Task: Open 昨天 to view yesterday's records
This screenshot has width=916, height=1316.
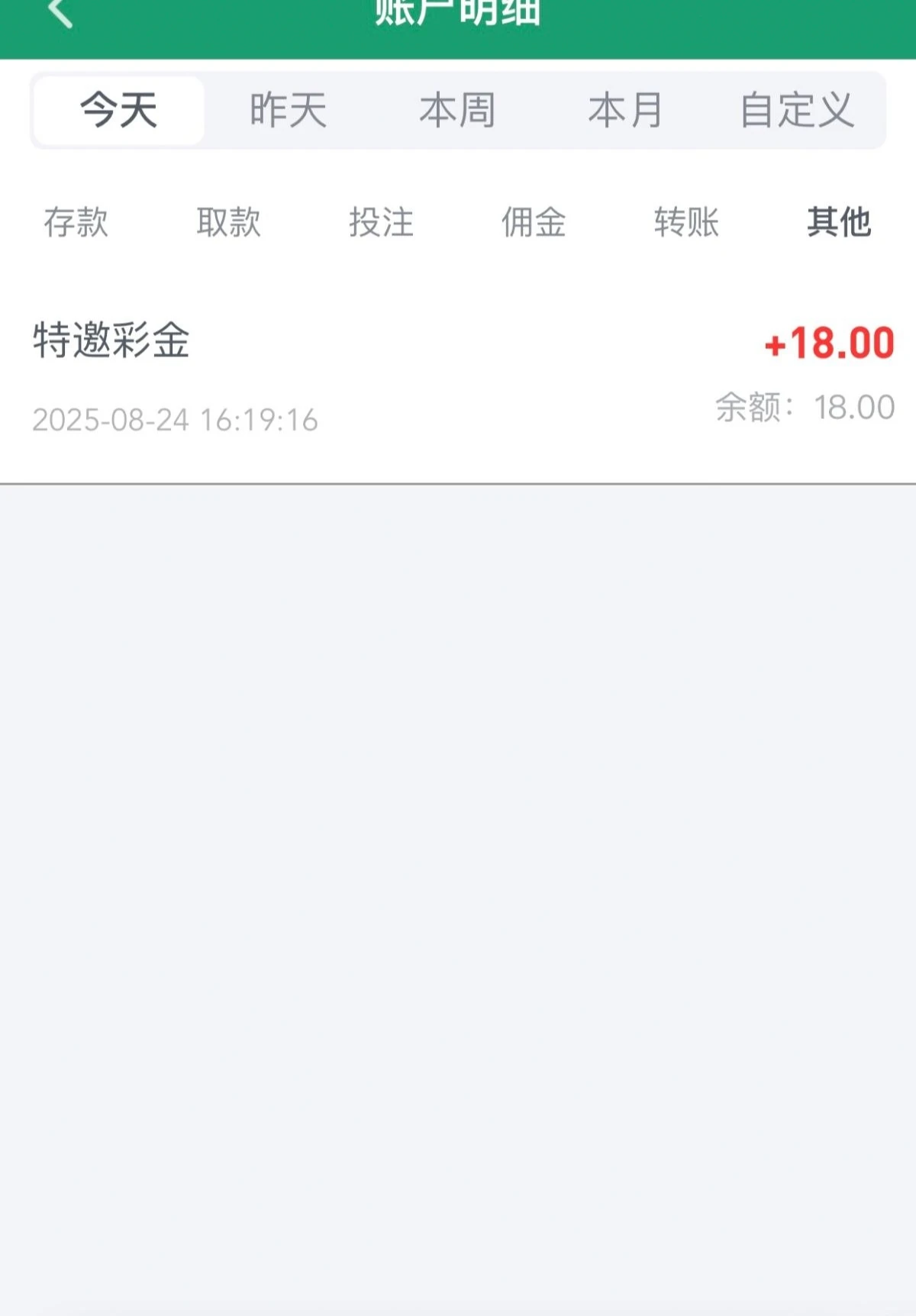Action: [289, 111]
